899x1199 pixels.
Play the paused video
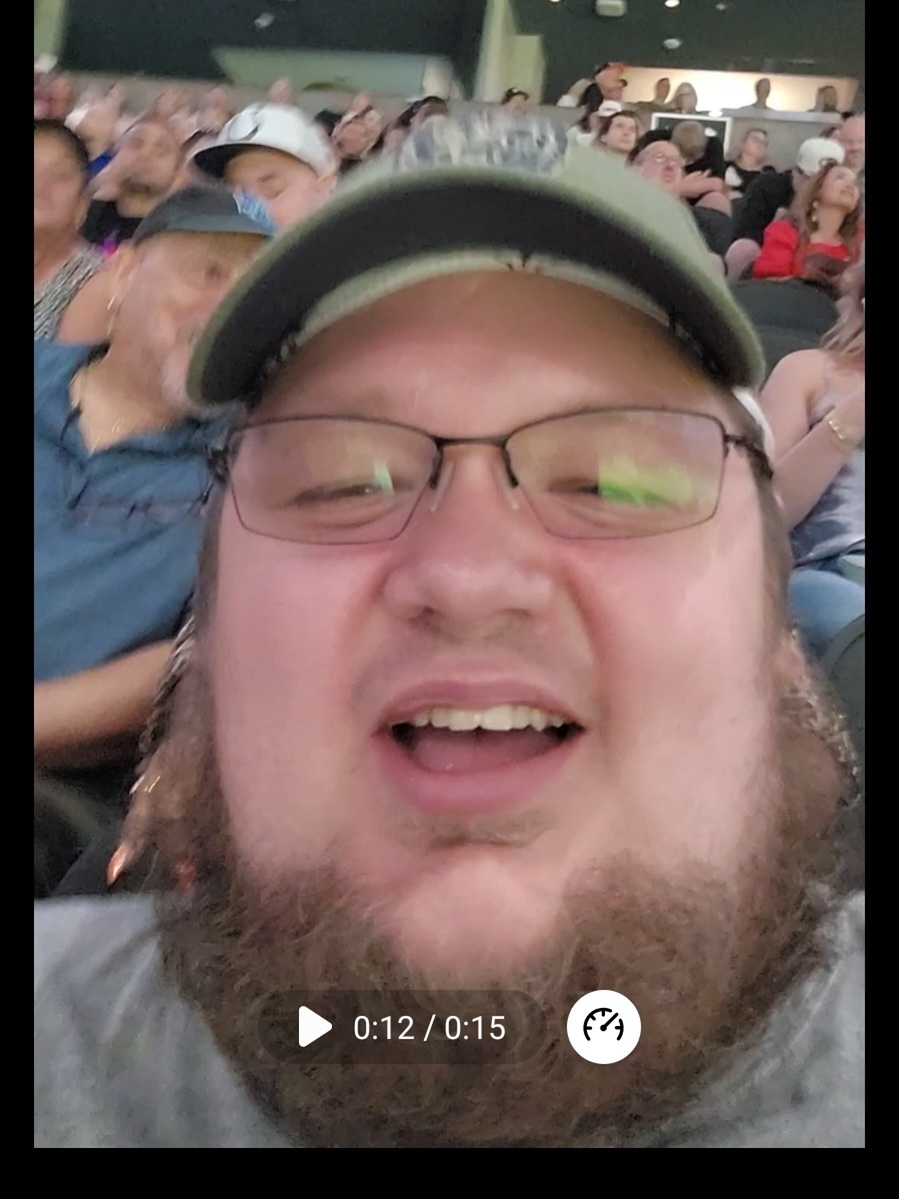tap(315, 1027)
